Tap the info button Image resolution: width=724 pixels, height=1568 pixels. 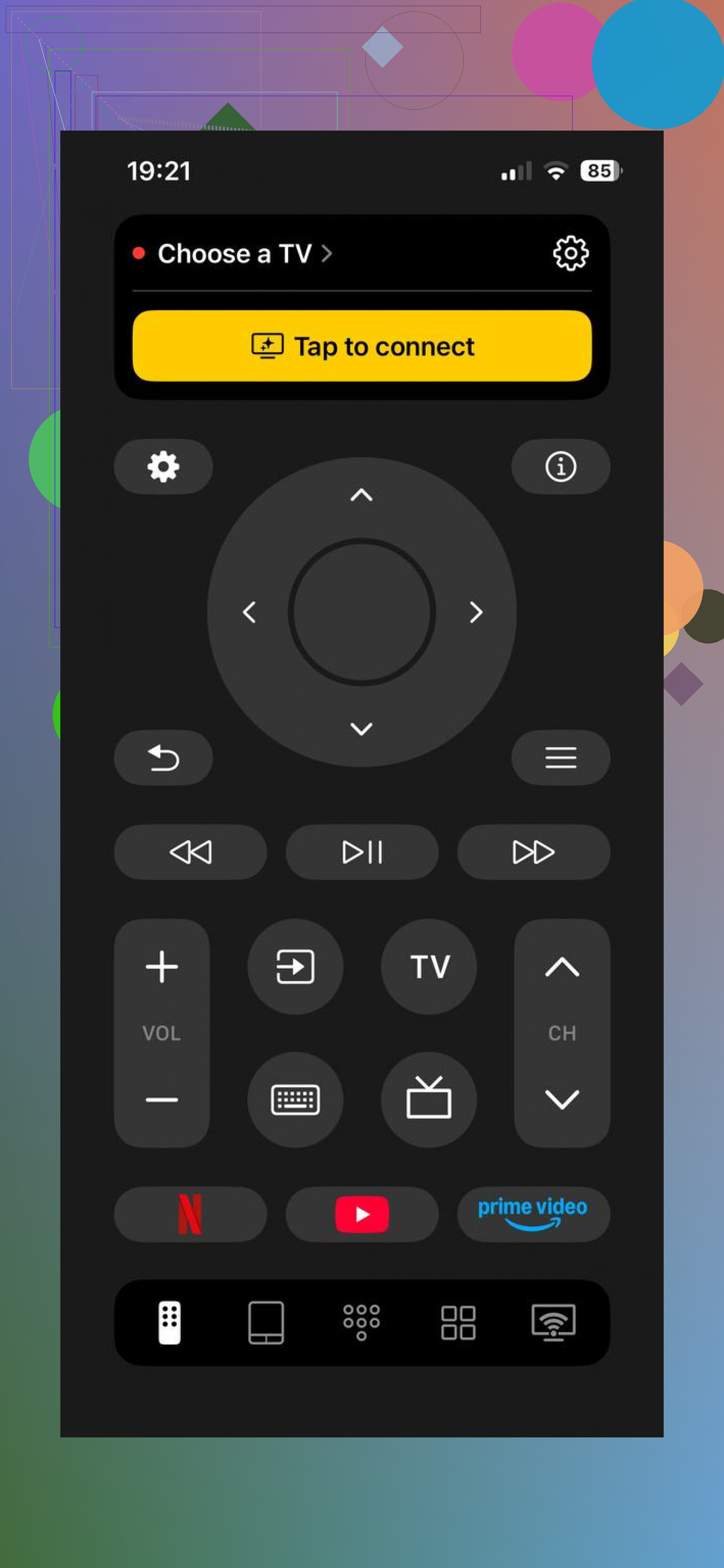pos(560,467)
